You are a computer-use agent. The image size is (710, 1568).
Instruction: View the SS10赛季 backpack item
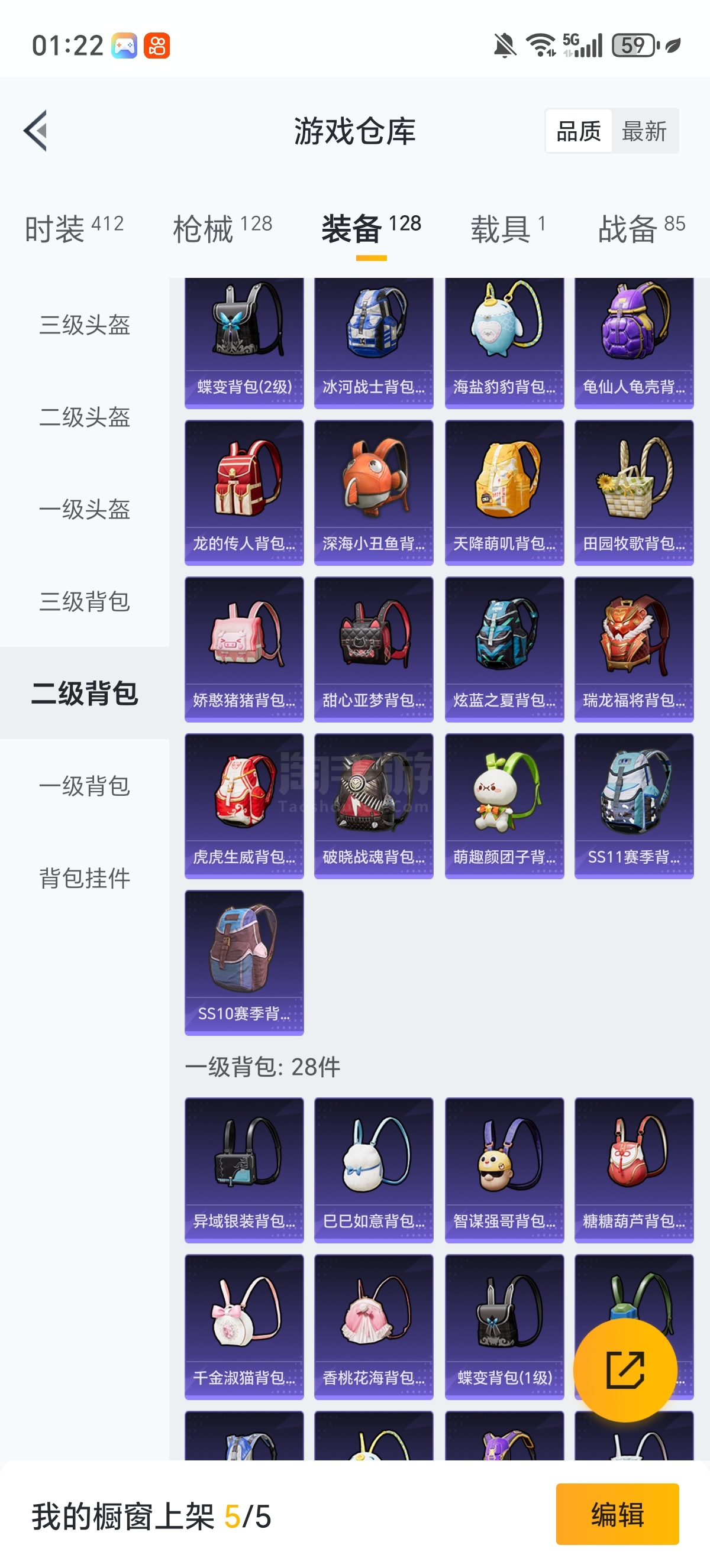244,963
